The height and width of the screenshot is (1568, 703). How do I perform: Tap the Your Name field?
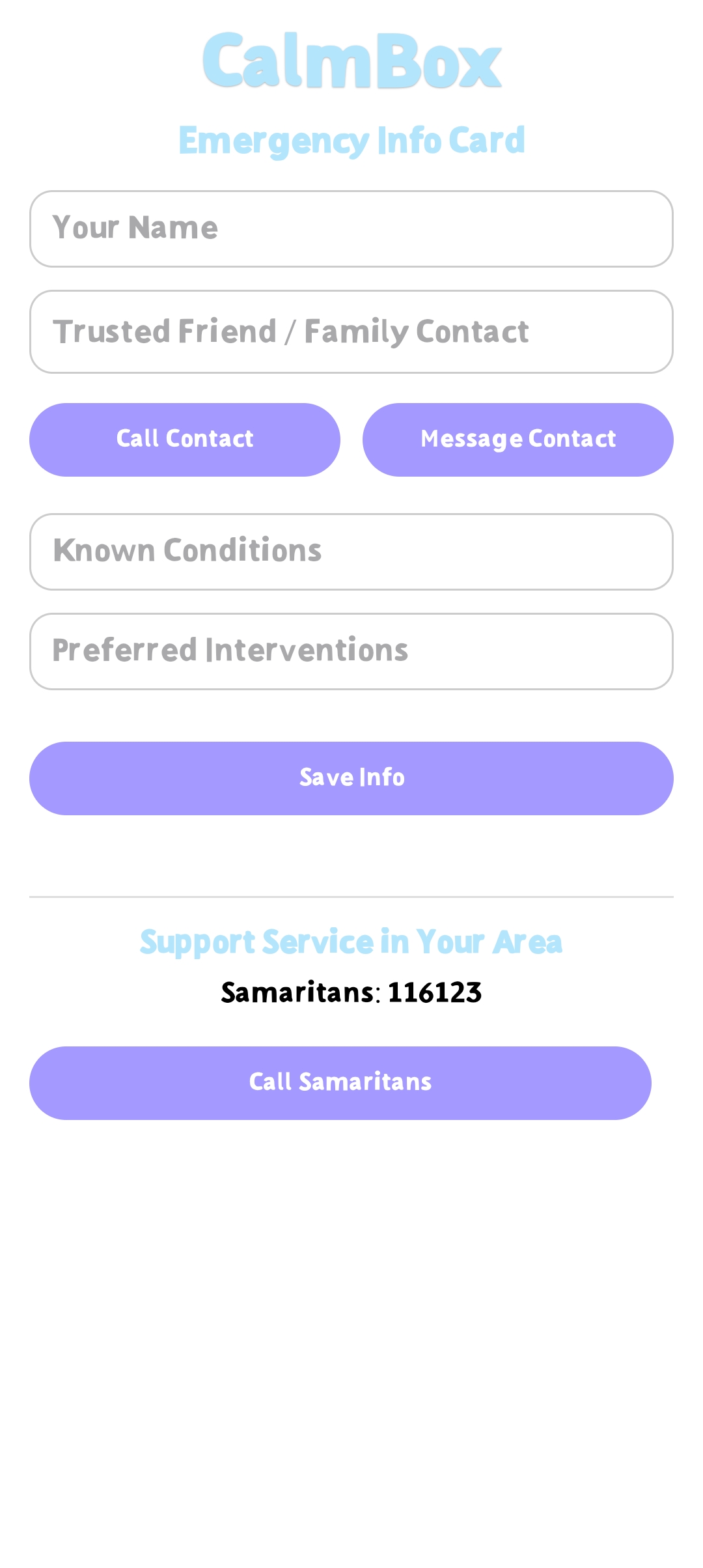tap(351, 229)
